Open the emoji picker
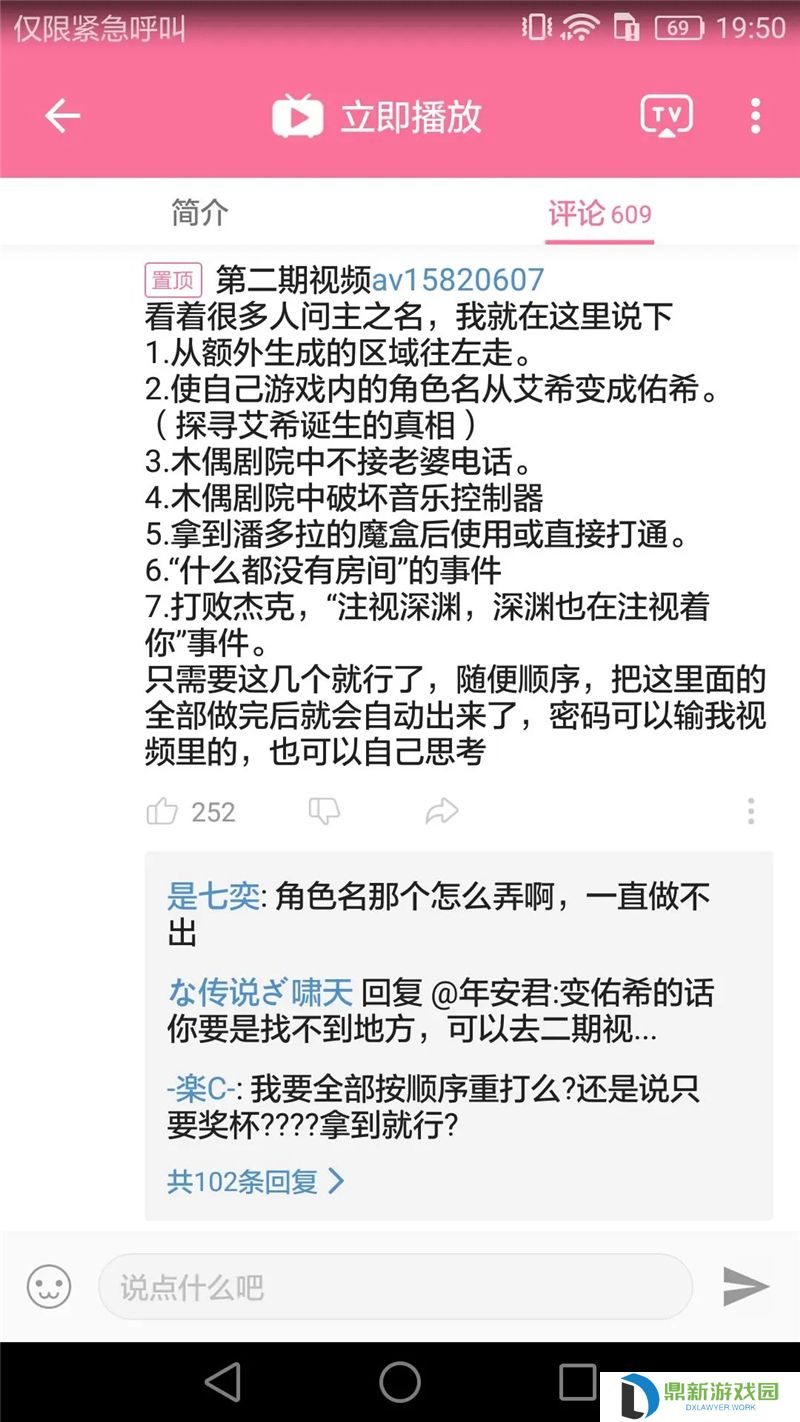 pyautogui.click(x=49, y=1286)
